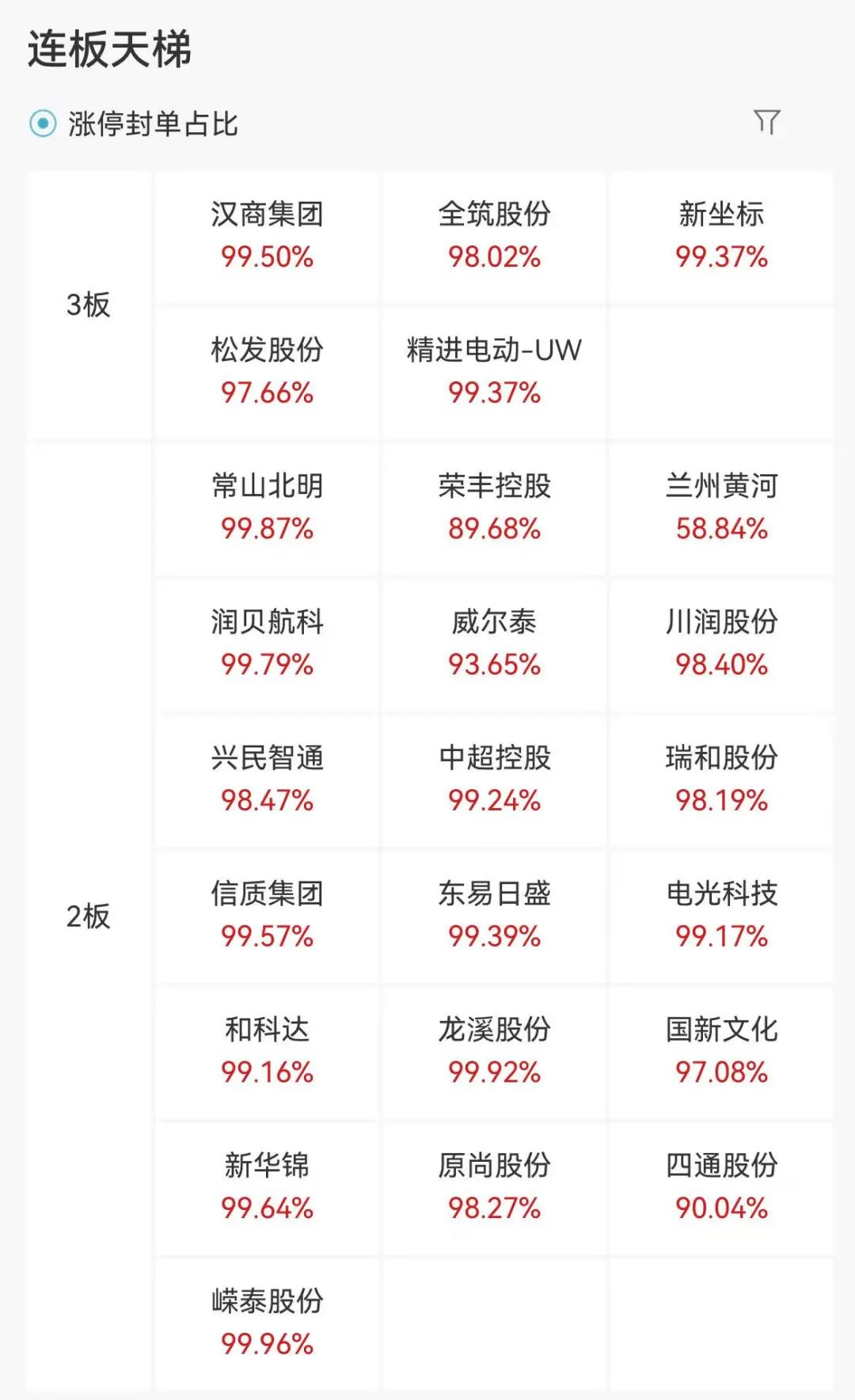855x1400 pixels.
Task: Select 常山北明 with 99.87%
Action: tap(266, 507)
